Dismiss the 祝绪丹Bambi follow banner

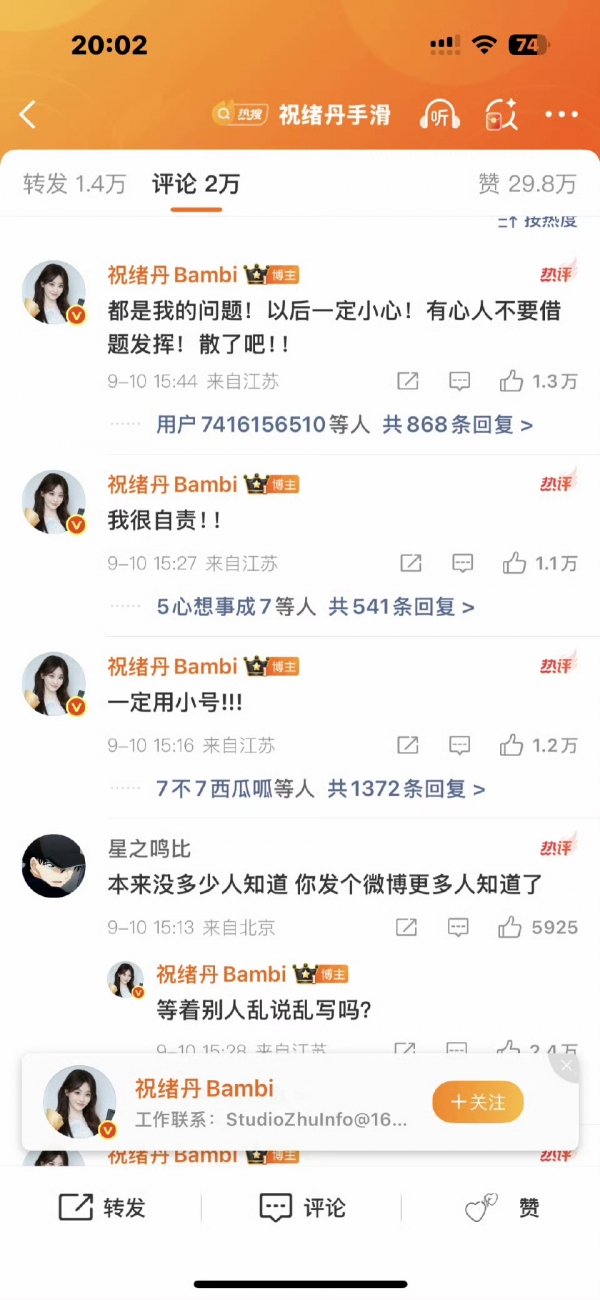(567, 1067)
